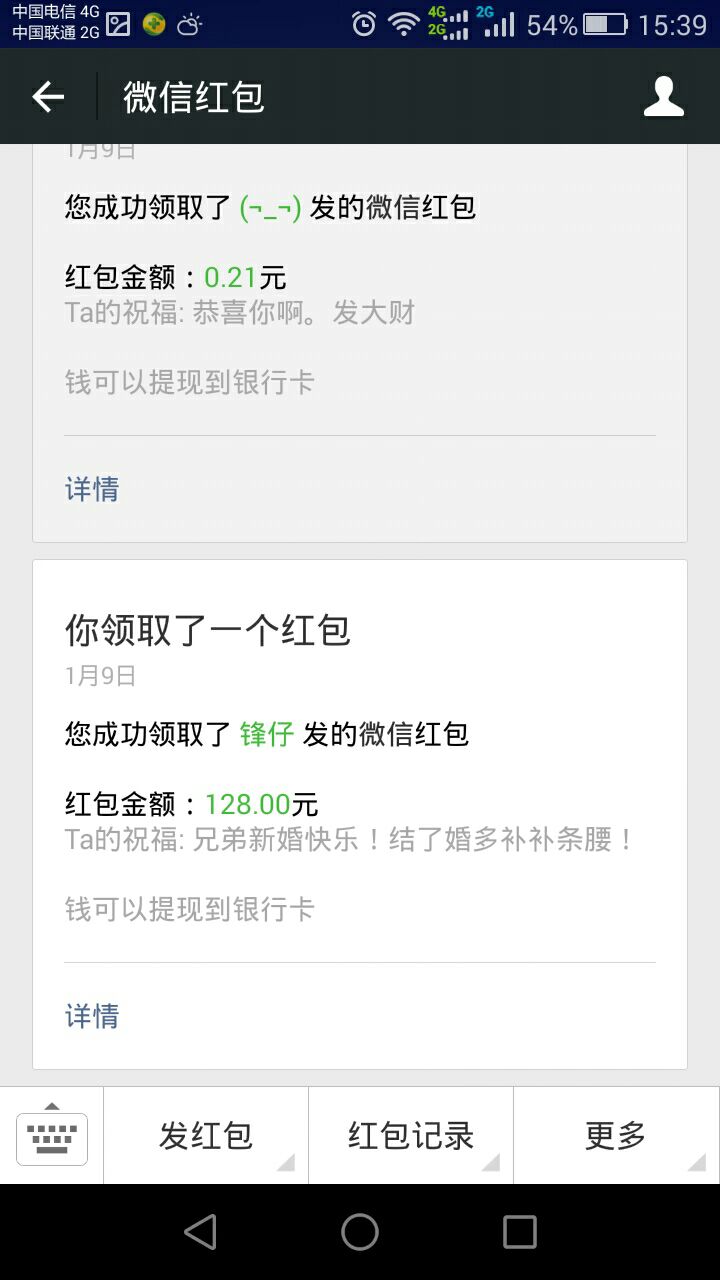Open the 发红包 menu
Viewport: 720px width, 1280px height.
point(206,1136)
